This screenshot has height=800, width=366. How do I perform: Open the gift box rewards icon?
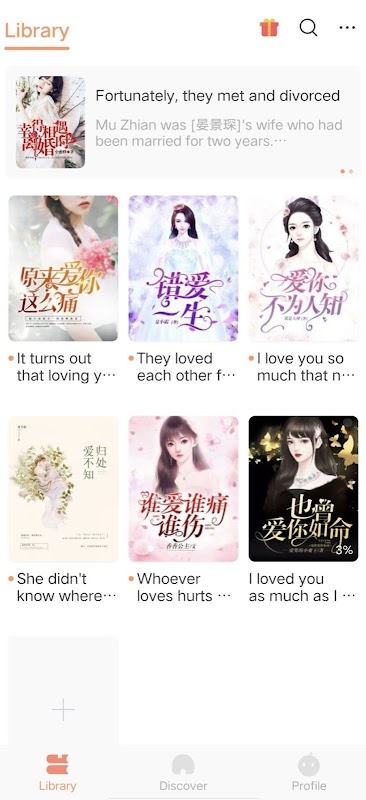tap(269, 28)
